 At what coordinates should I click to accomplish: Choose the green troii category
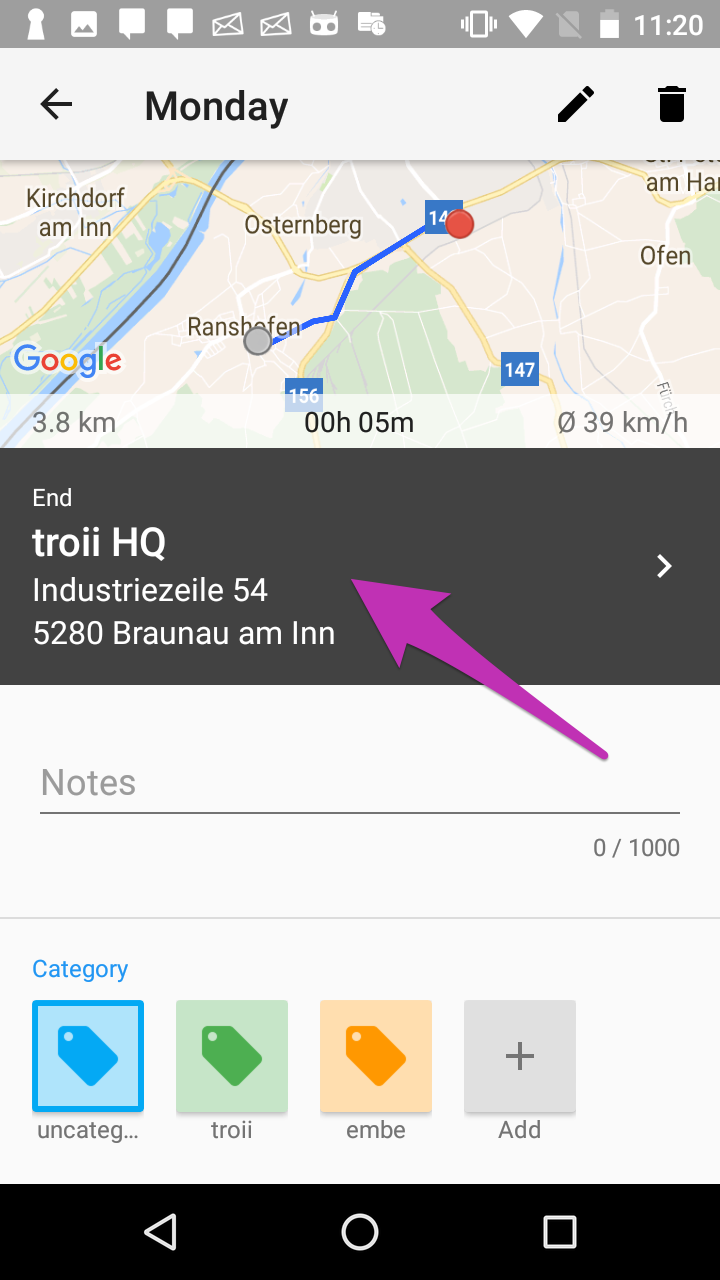232,1056
